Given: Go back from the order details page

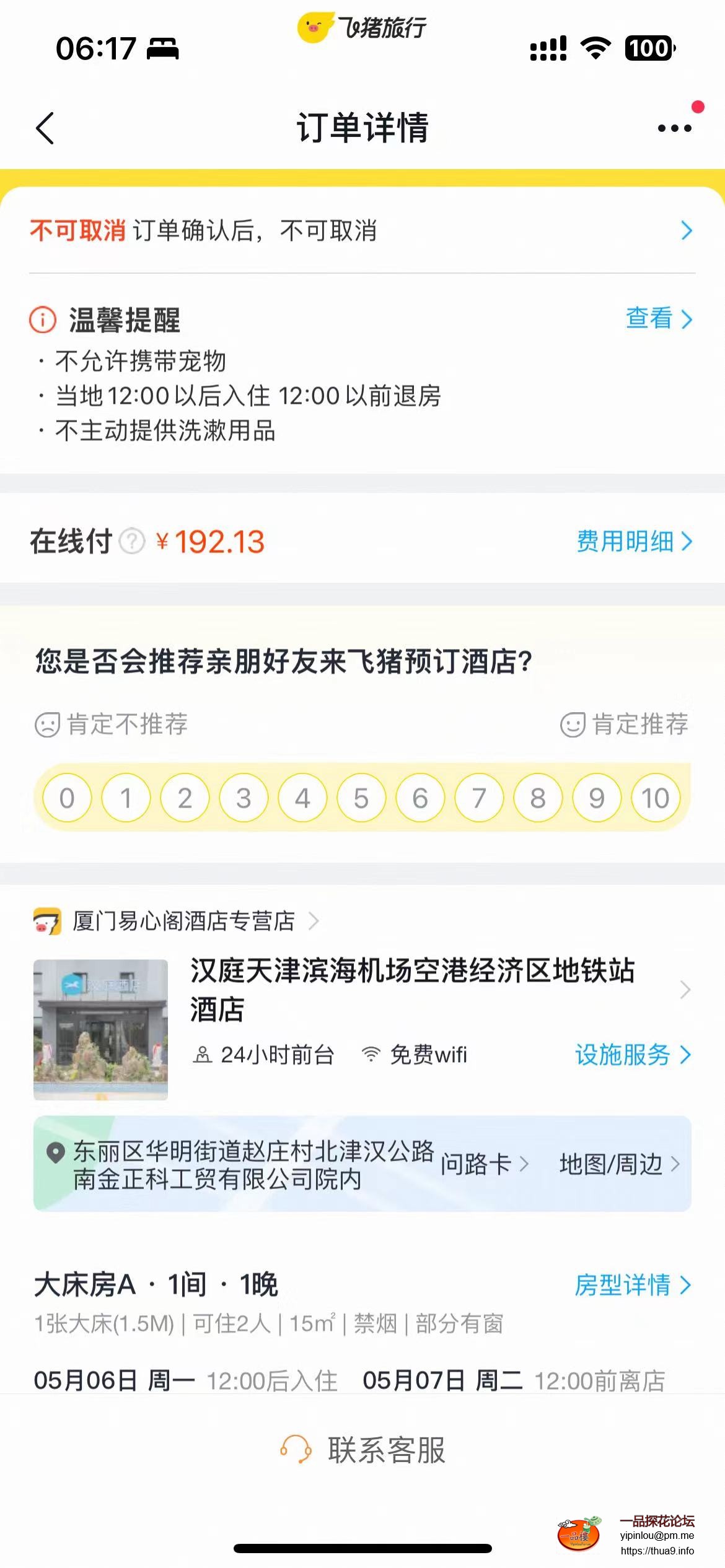Looking at the screenshot, I should [x=45, y=128].
